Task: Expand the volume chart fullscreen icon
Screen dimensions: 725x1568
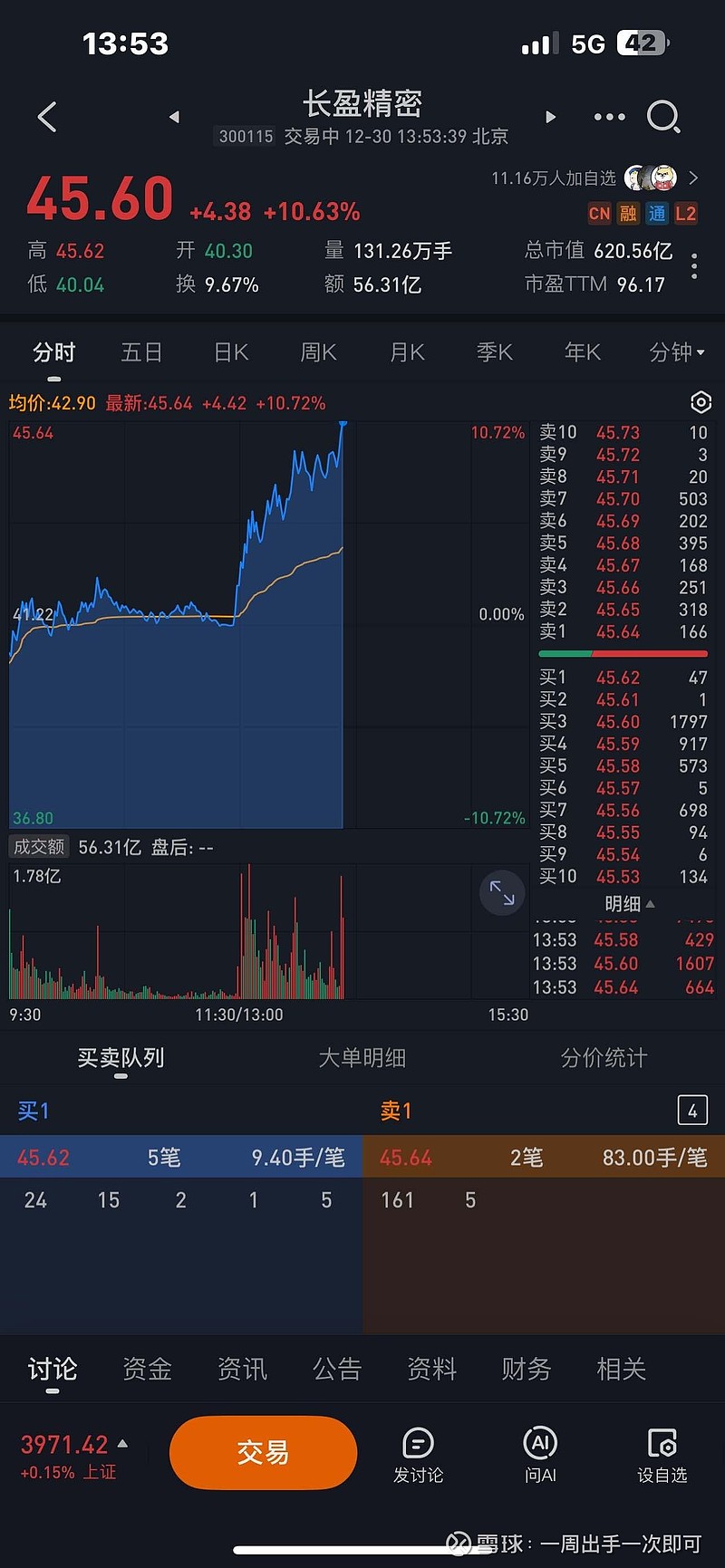Action: point(501,892)
